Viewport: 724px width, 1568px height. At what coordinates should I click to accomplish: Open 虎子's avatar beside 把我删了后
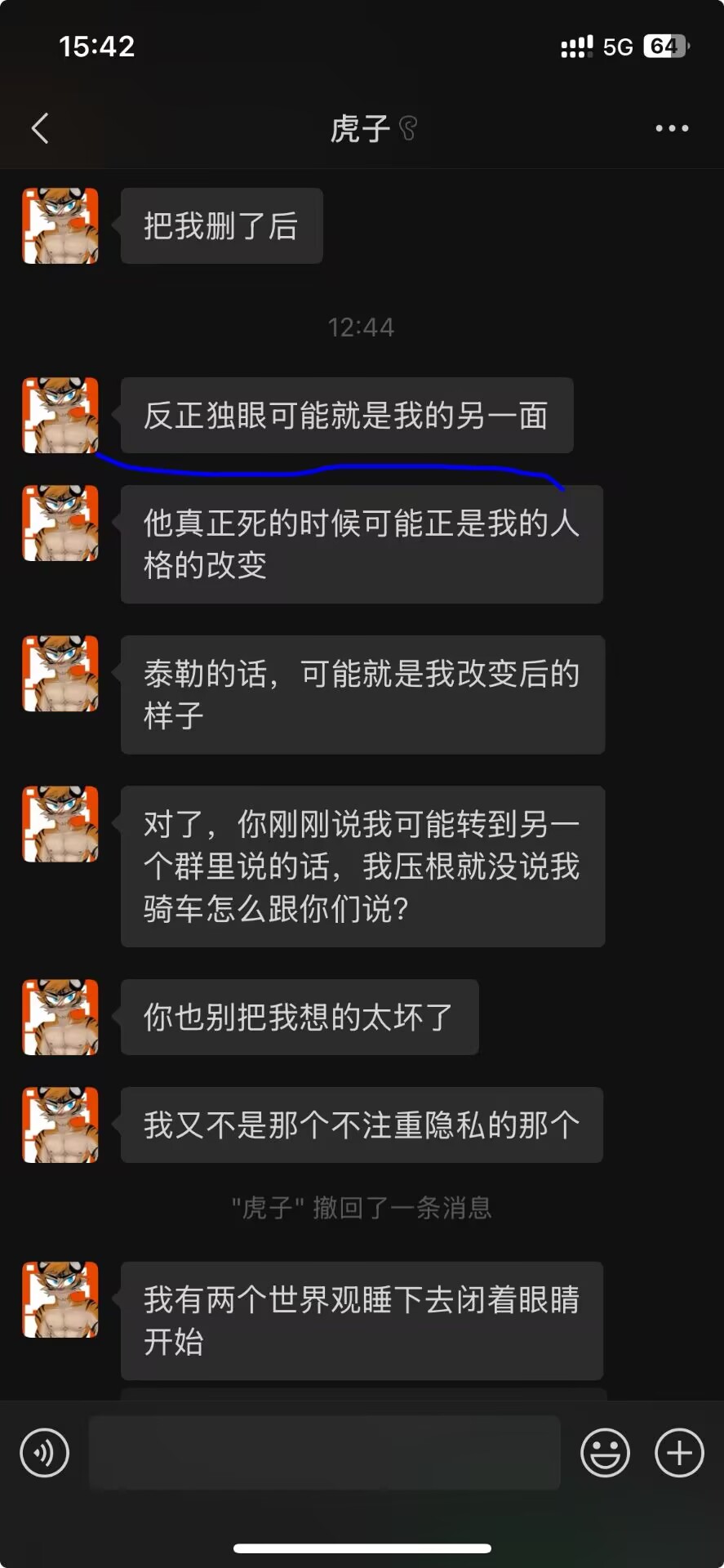tap(60, 226)
